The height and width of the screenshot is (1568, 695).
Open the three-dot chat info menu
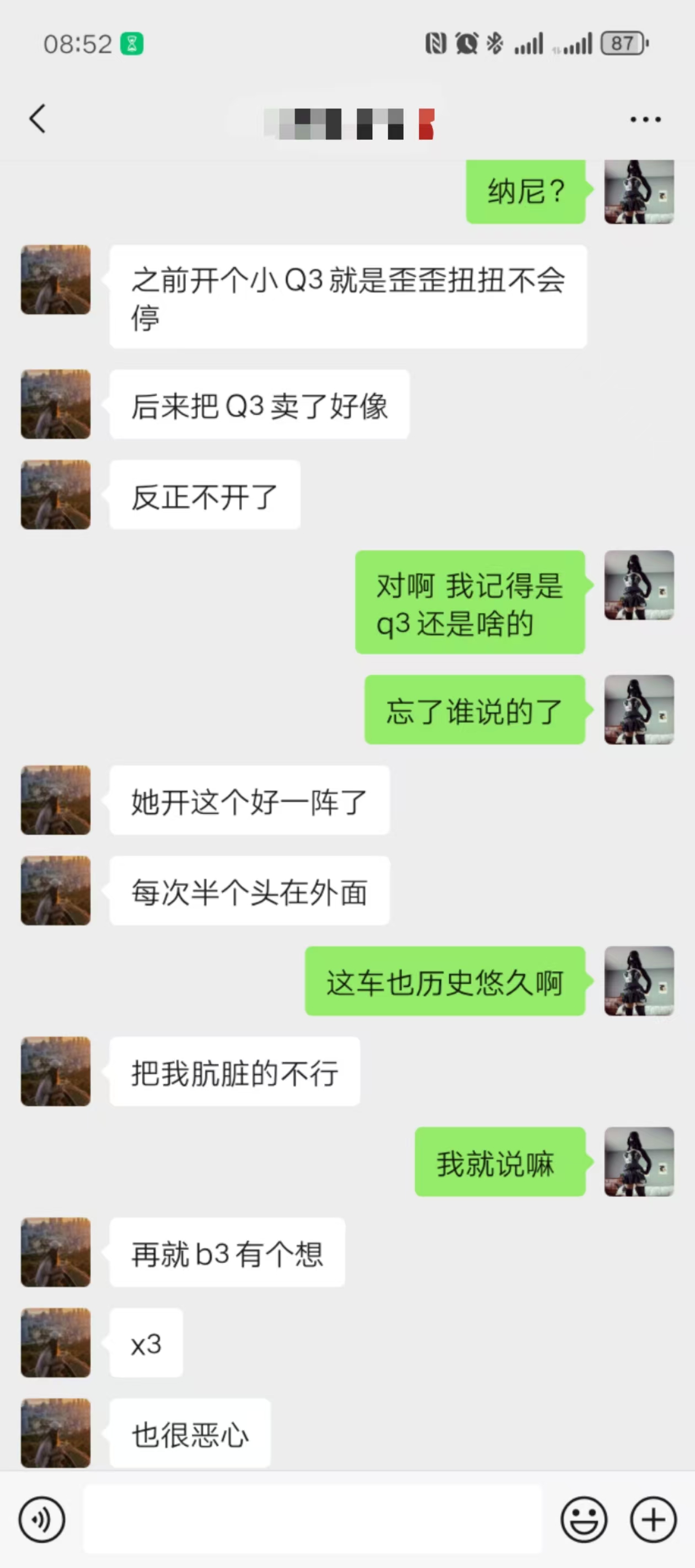645,119
